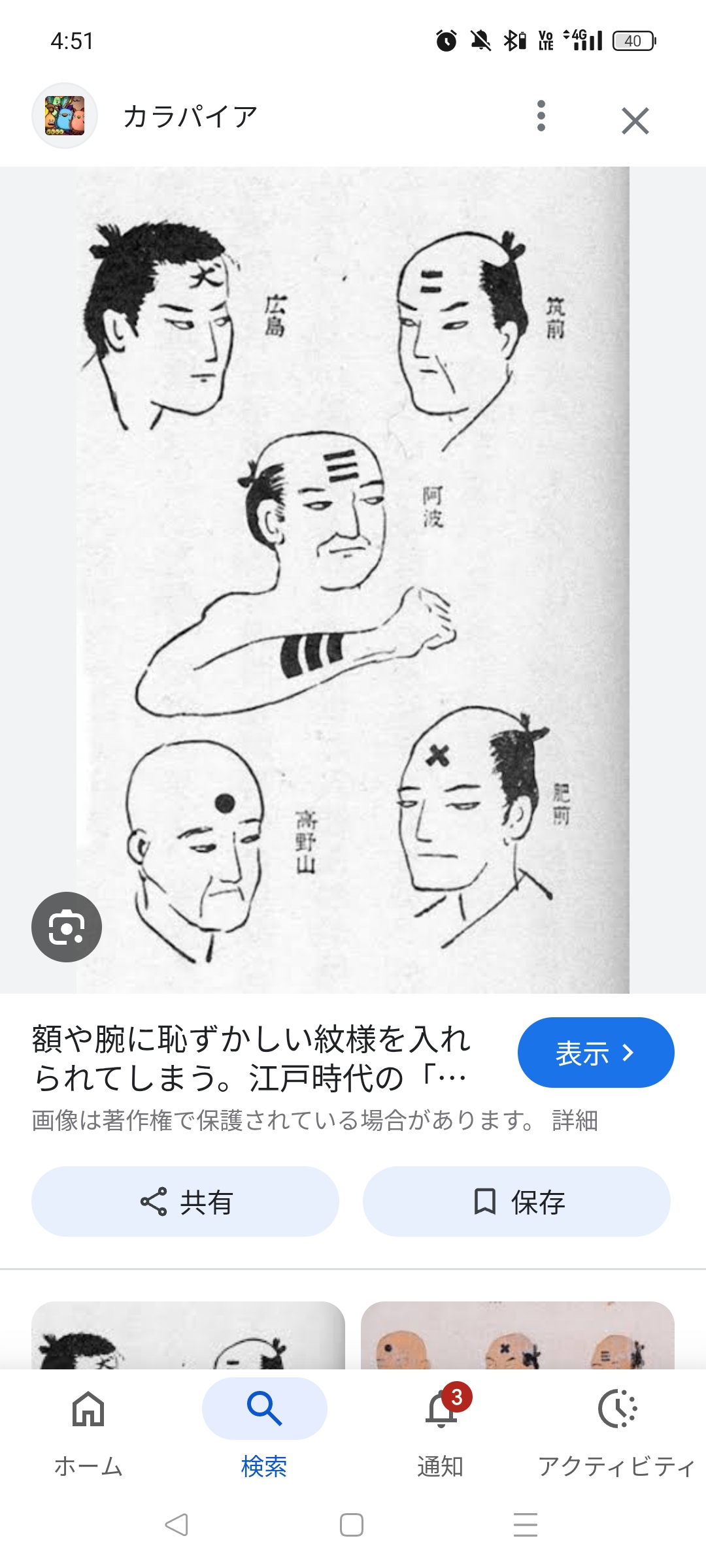Open the 通知 notifications tab

tap(440, 1427)
